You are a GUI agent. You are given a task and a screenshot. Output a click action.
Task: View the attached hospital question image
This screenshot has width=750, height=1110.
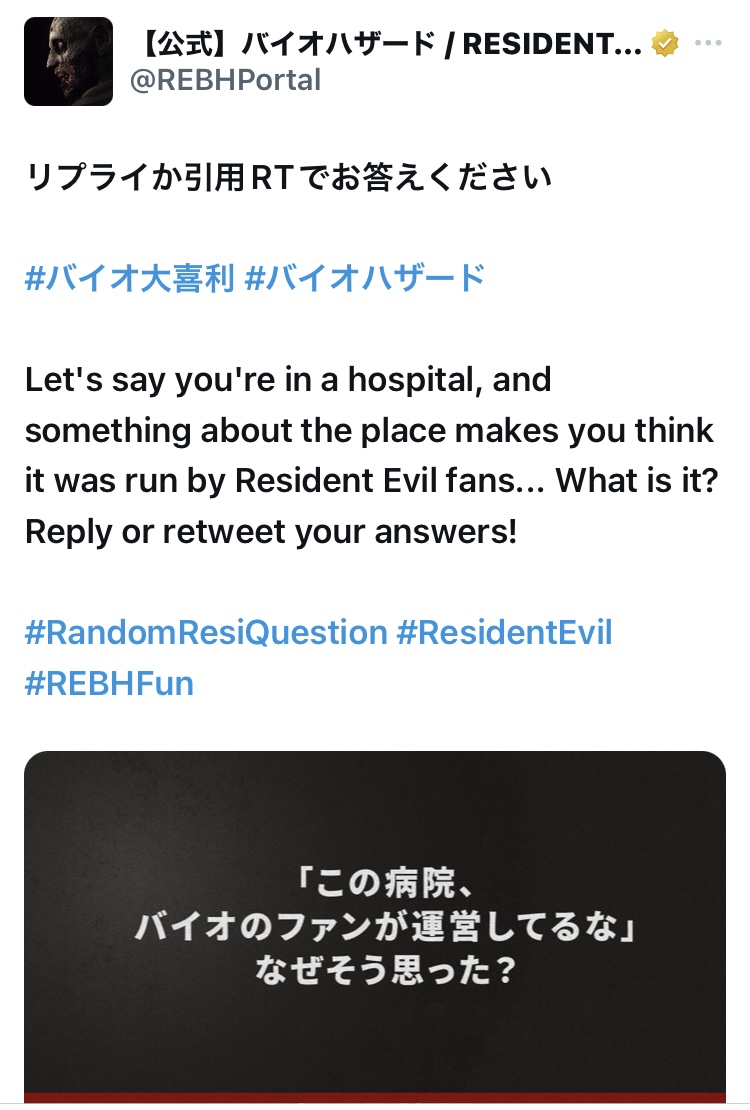pos(375,925)
